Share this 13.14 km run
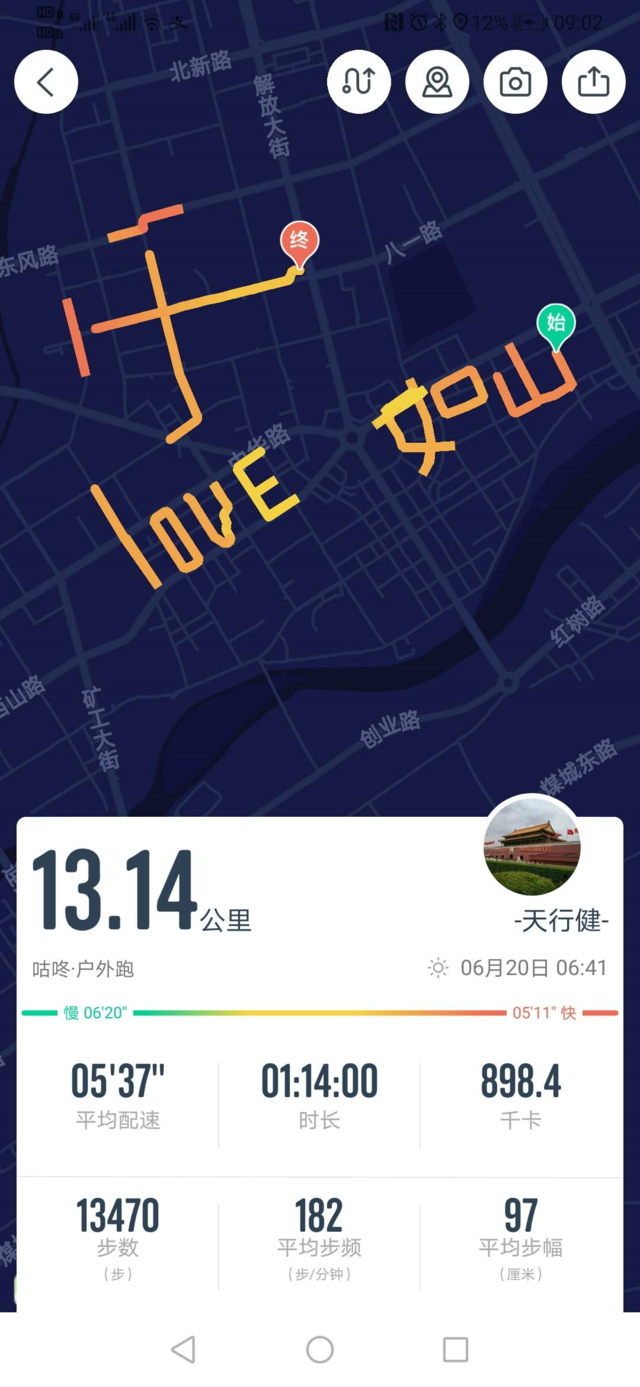 tap(593, 82)
